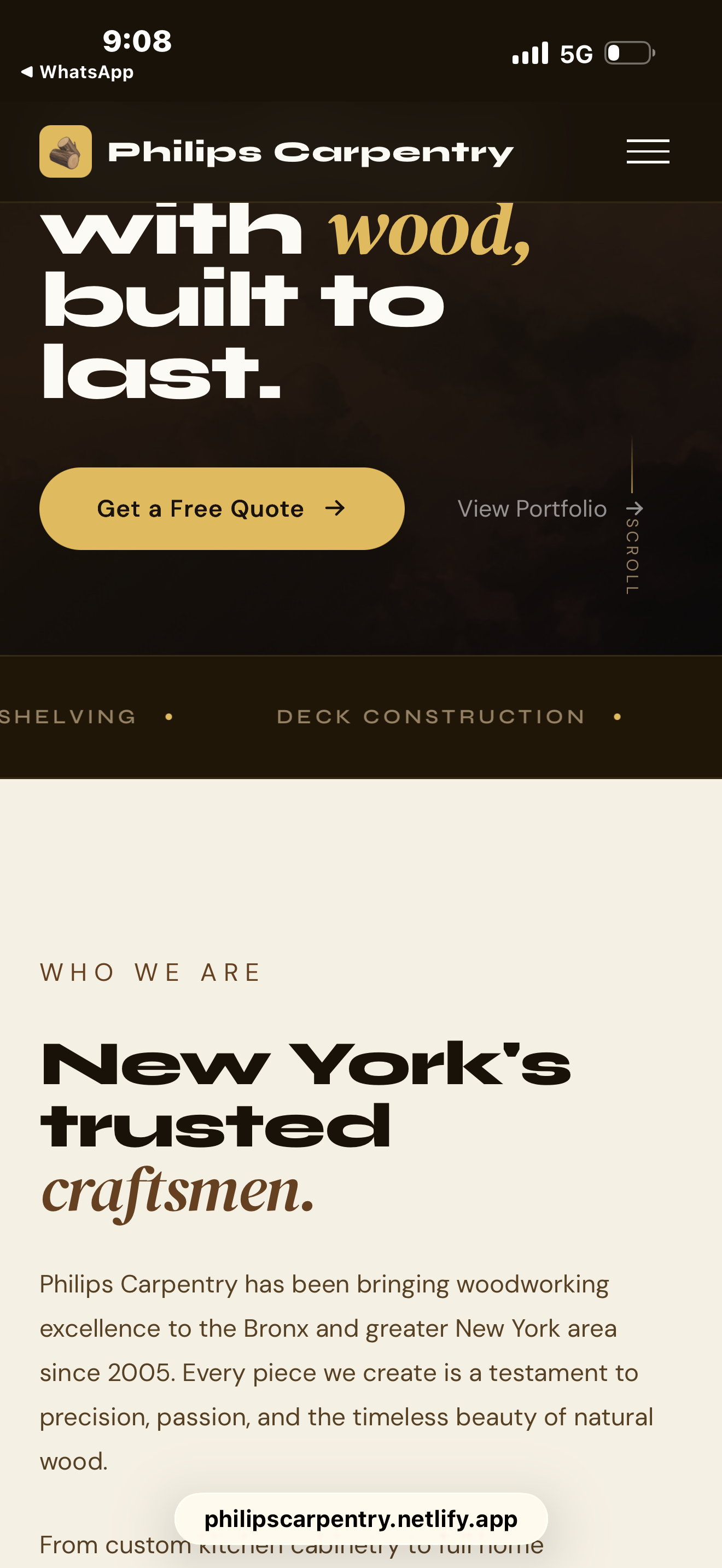Tap the Get a Free Quote button
Image resolution: width=722 pixels, height=1568 pixels.
point(222,508)
